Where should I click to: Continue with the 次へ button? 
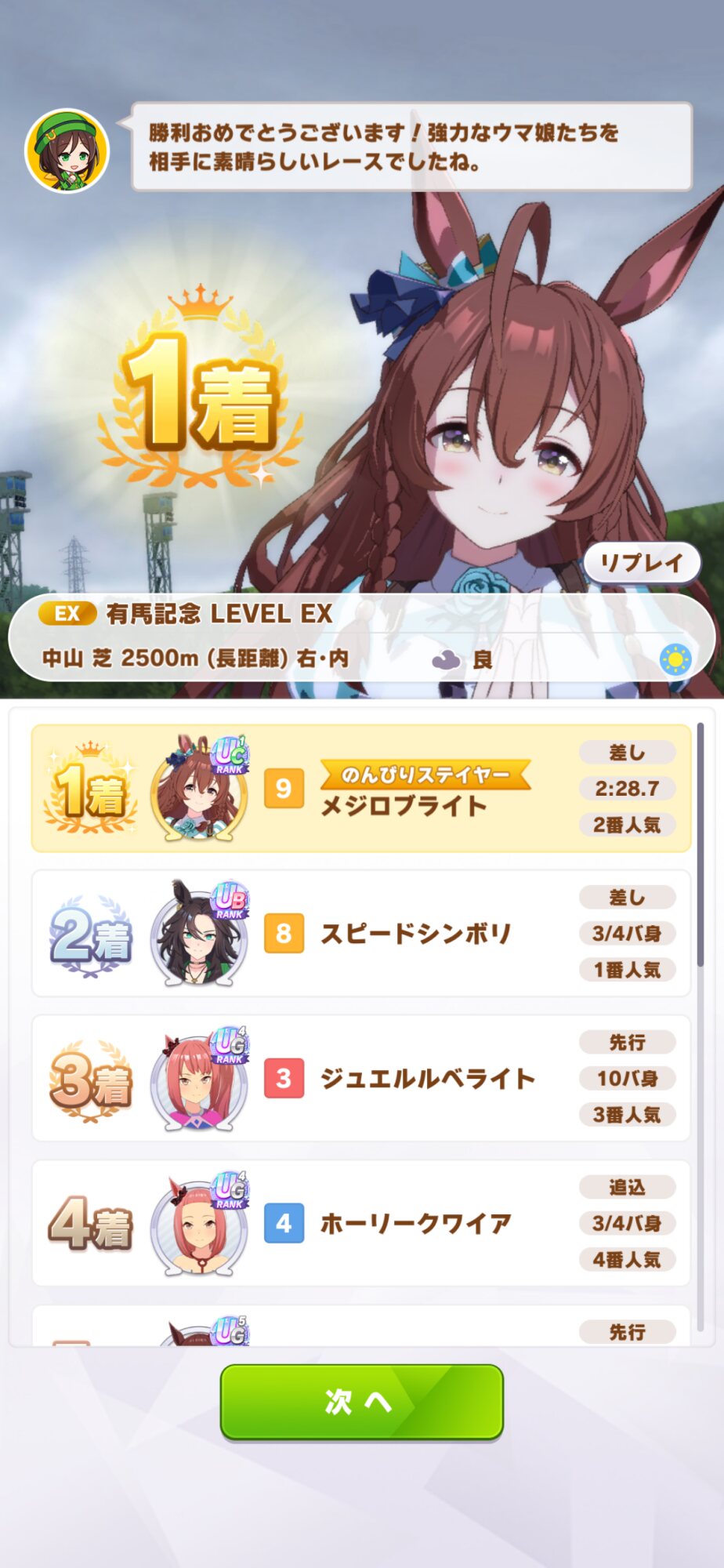(x=361, y=1403)
